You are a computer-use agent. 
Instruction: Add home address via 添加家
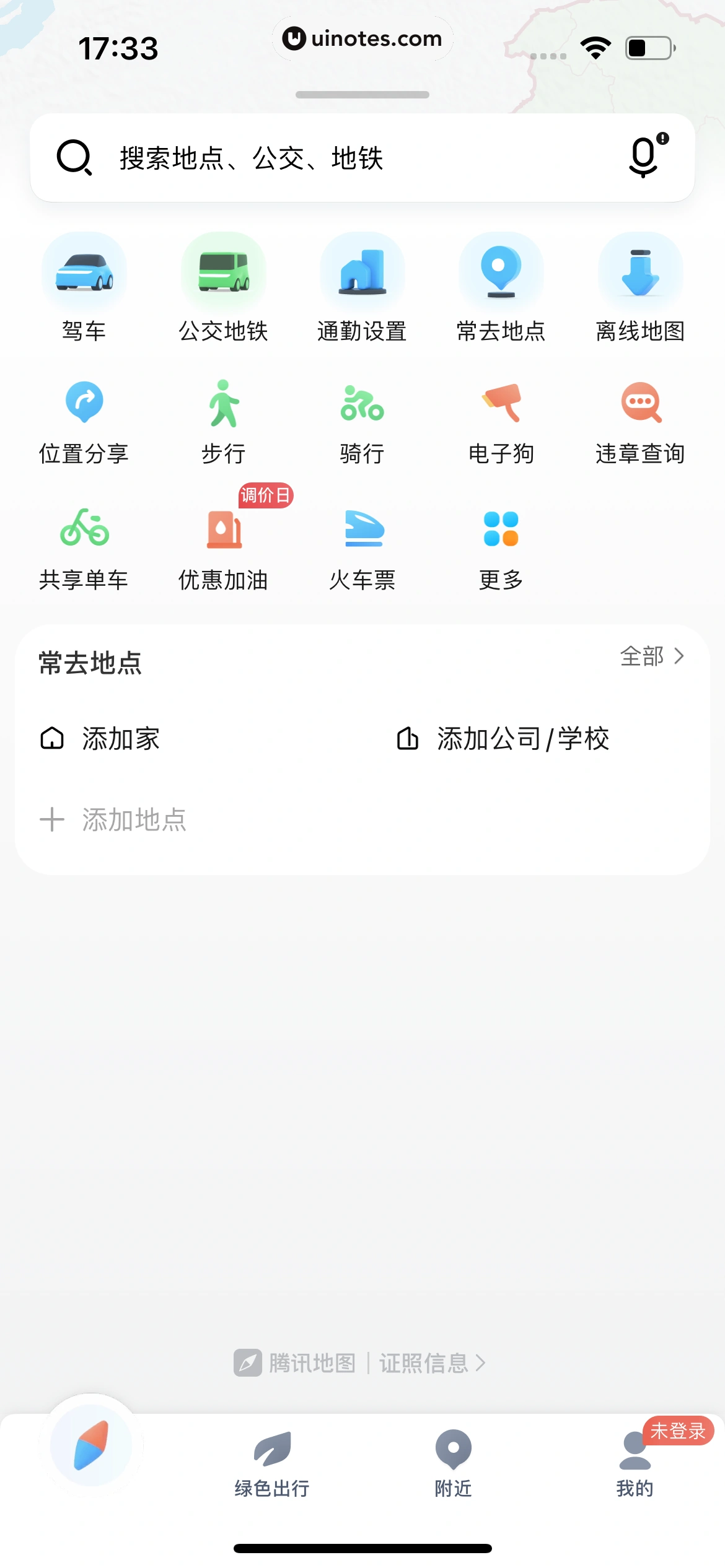point(100,739)
